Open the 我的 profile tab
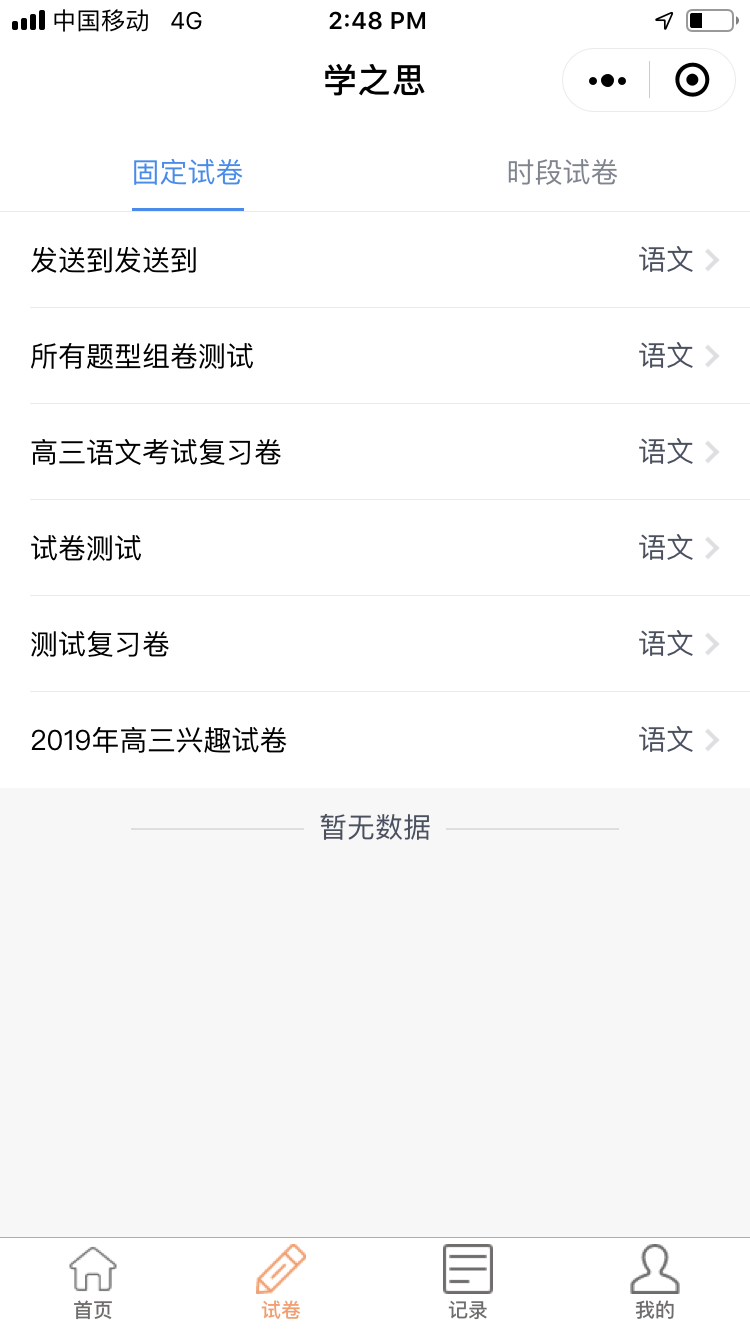Screen dimensions: 750x1334 (655, 1284)
